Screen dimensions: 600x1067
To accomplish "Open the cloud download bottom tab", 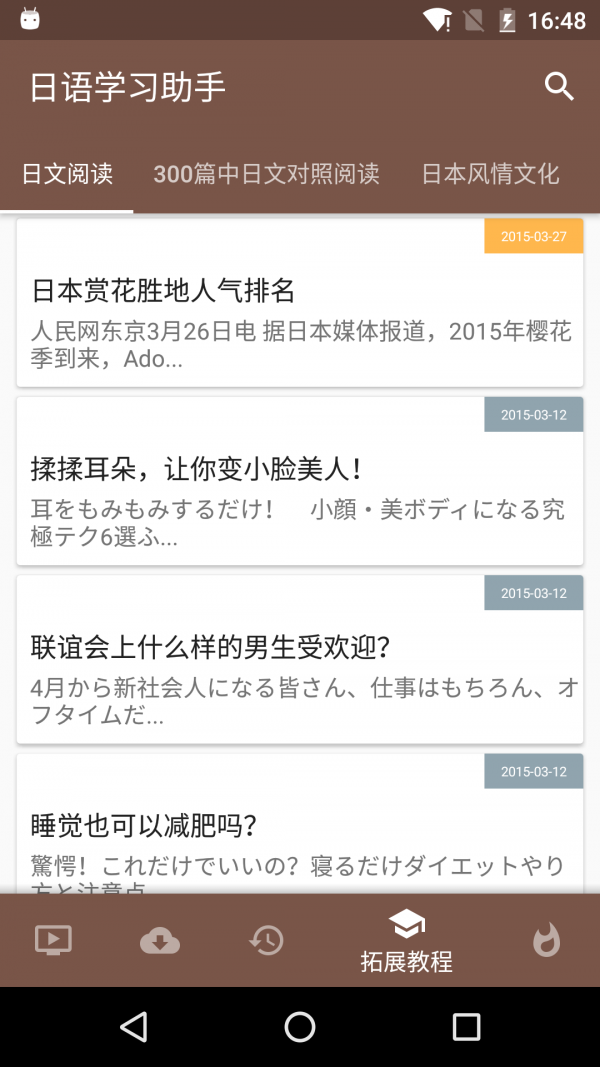I will click(160, 940).
